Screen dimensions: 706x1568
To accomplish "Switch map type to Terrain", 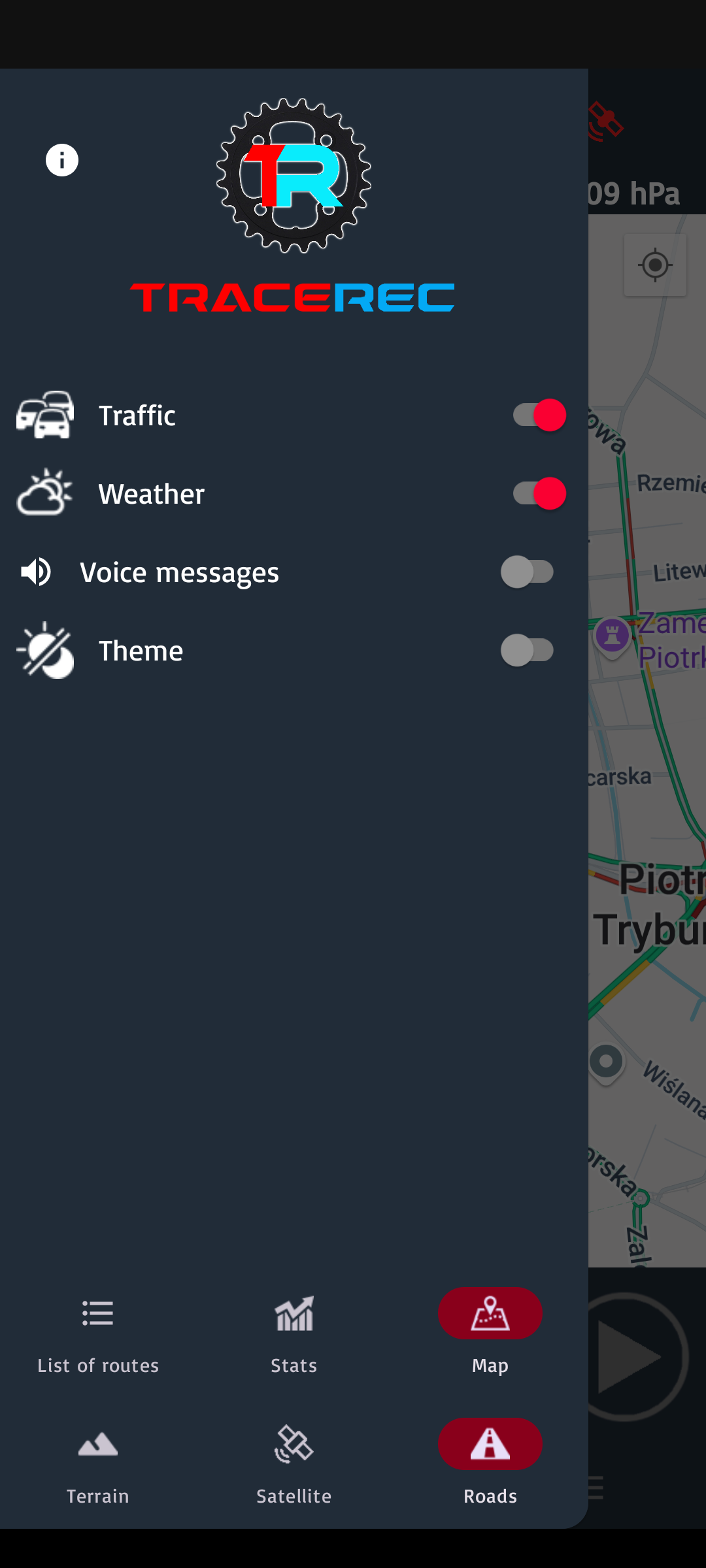I will coord(98,1463).
